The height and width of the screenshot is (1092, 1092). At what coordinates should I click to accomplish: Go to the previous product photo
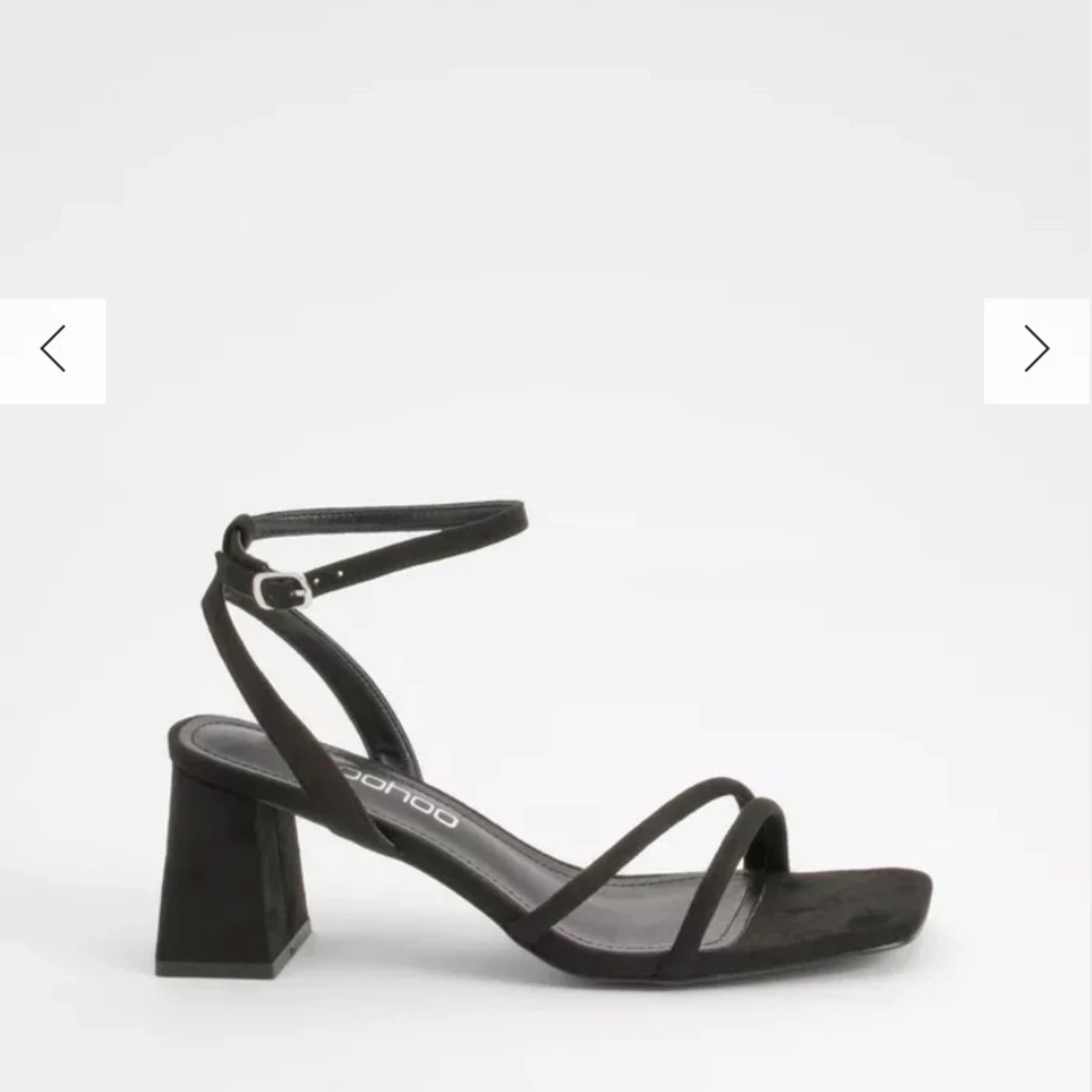pos(52,349)
